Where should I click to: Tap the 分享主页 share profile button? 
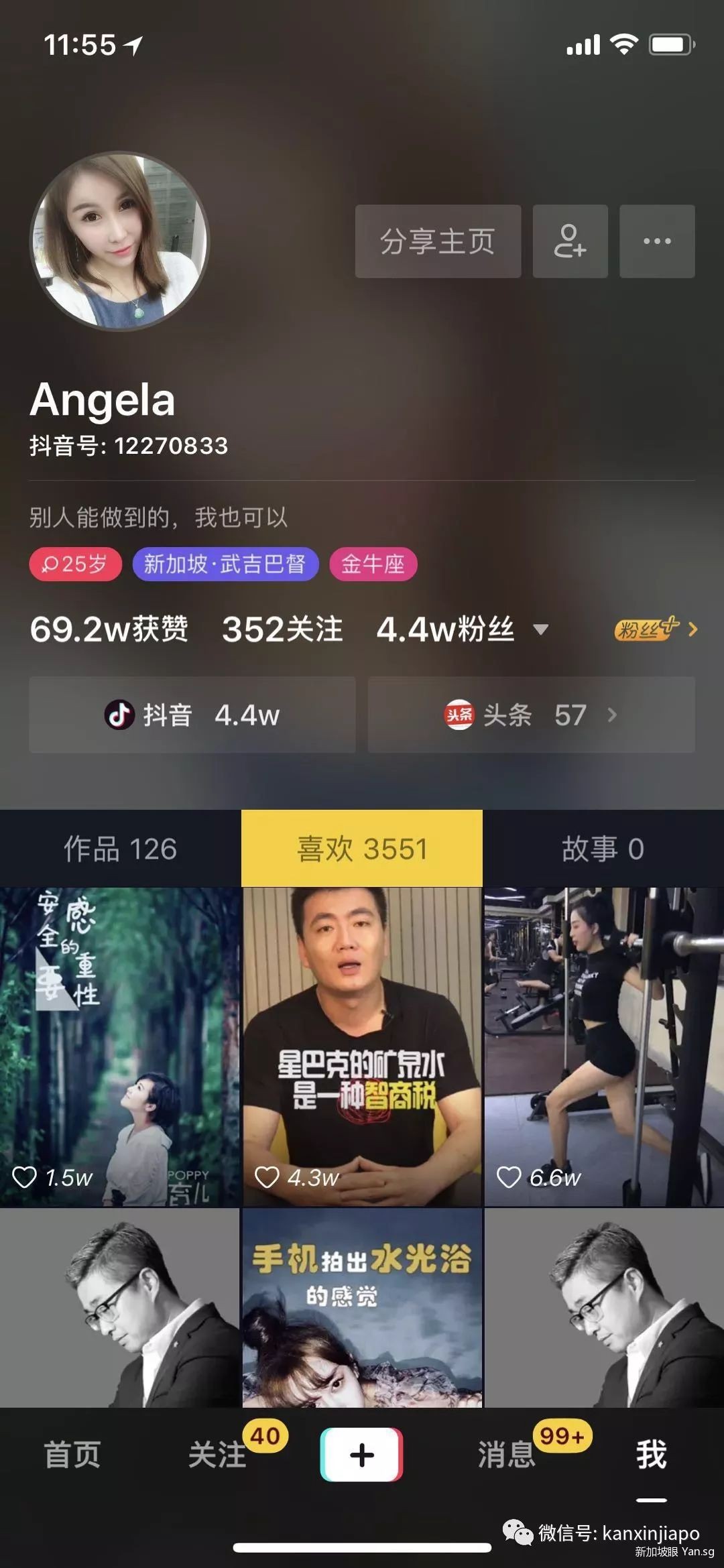(438, 241)
